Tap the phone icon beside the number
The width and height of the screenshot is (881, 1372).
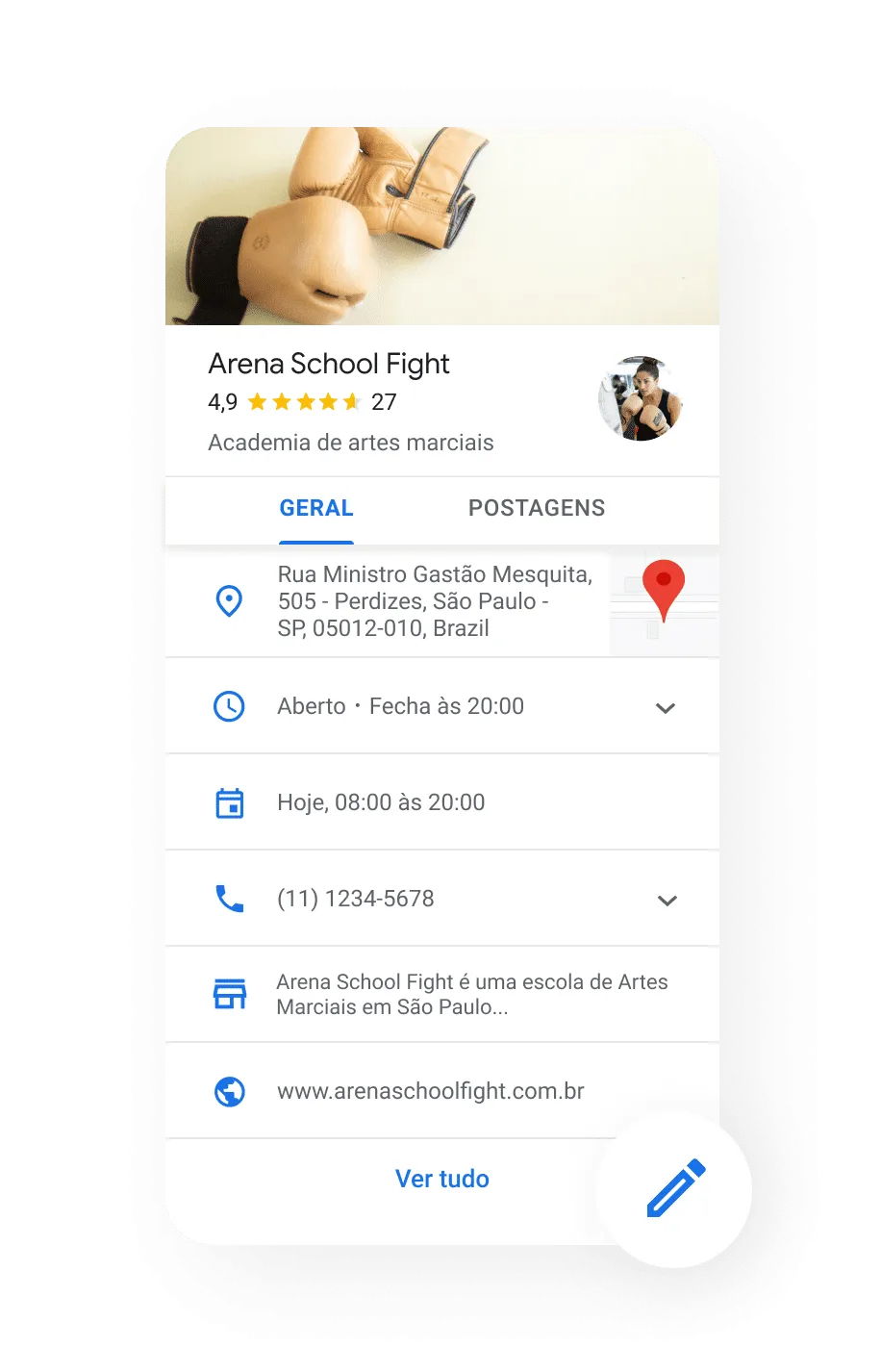pos(228,898)
